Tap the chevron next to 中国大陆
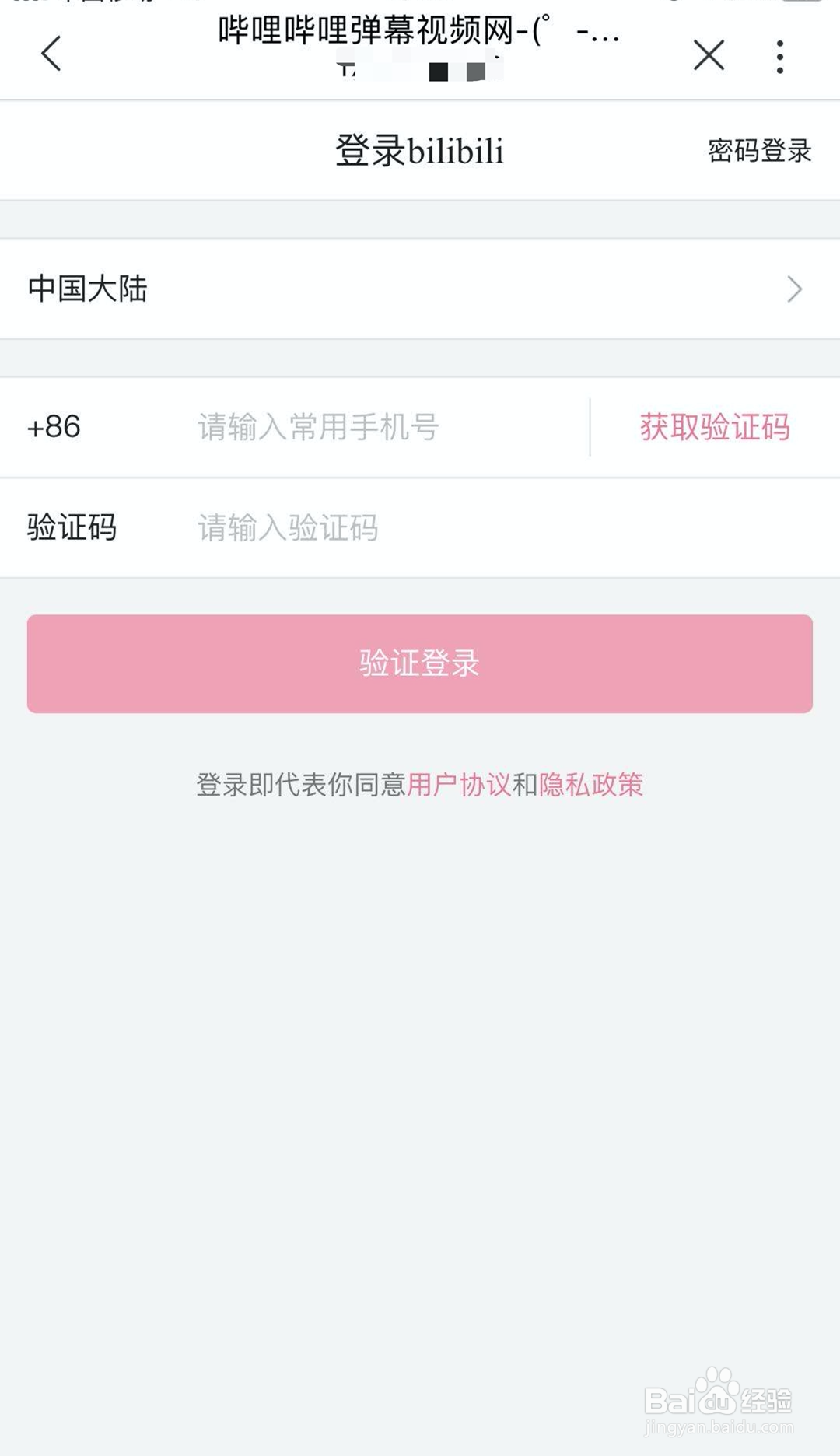Image resolution: width=840 pixels, height=1456 pixels. 795,289
